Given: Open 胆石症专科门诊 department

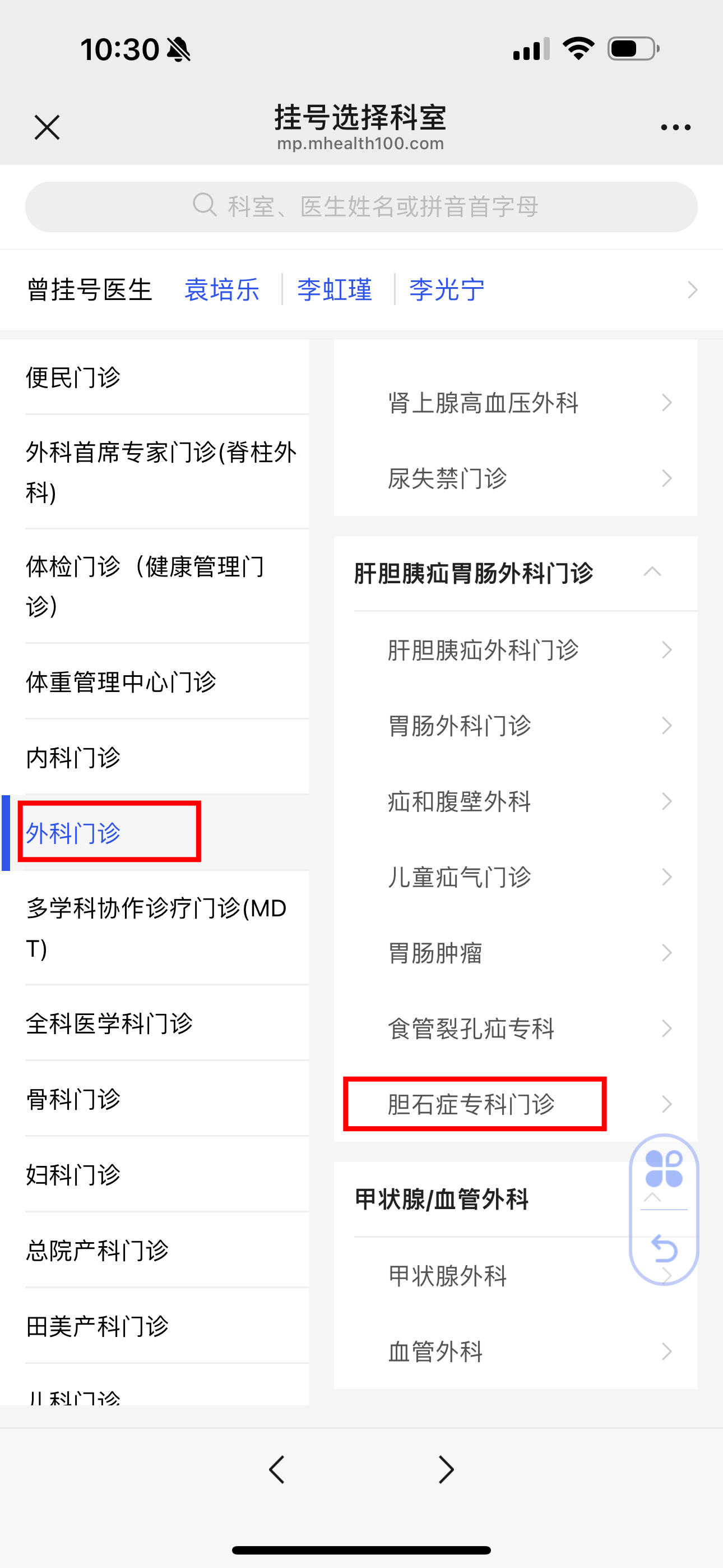Looking at the screenshot, I should (x=472, y=1104).
